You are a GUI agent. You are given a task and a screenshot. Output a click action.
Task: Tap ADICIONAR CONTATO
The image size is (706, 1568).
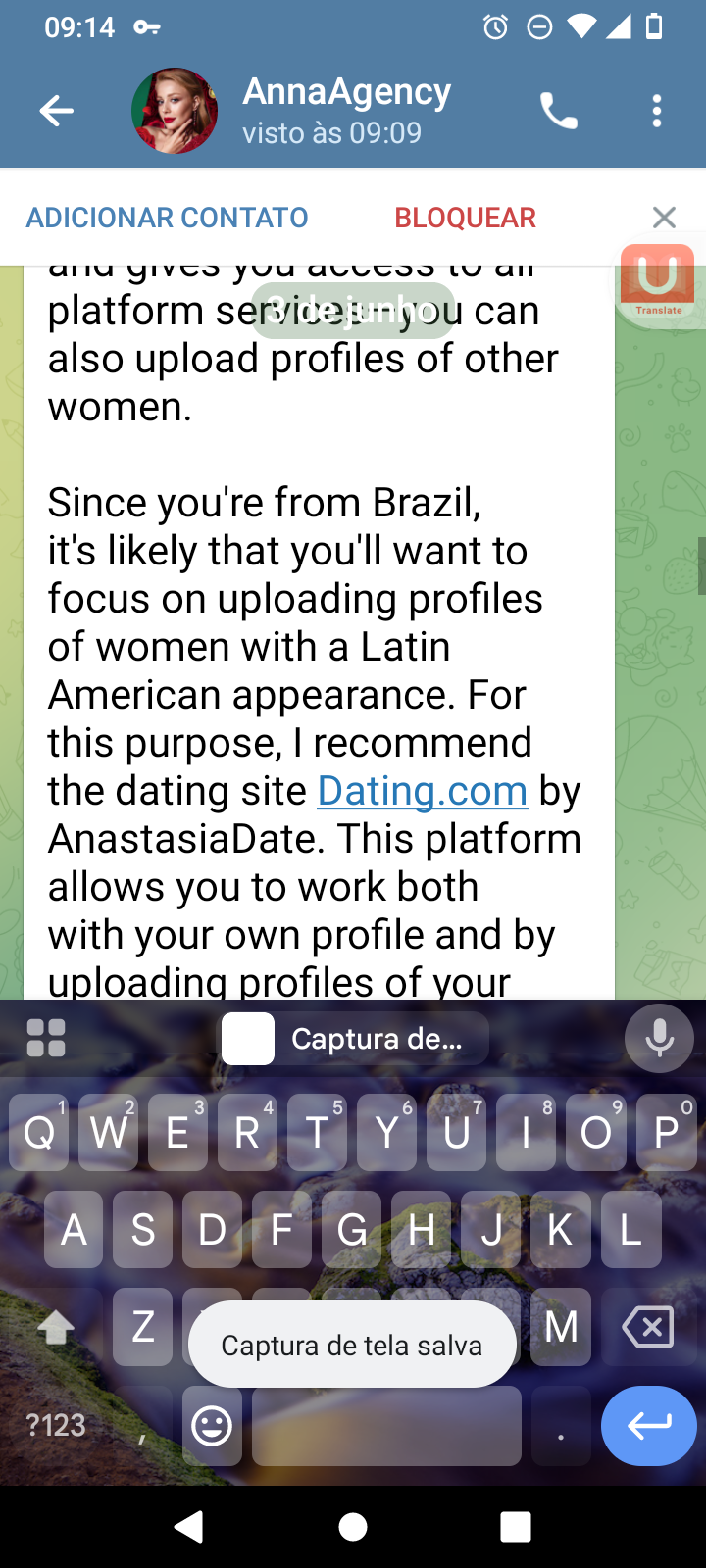(x=167, y=218)
